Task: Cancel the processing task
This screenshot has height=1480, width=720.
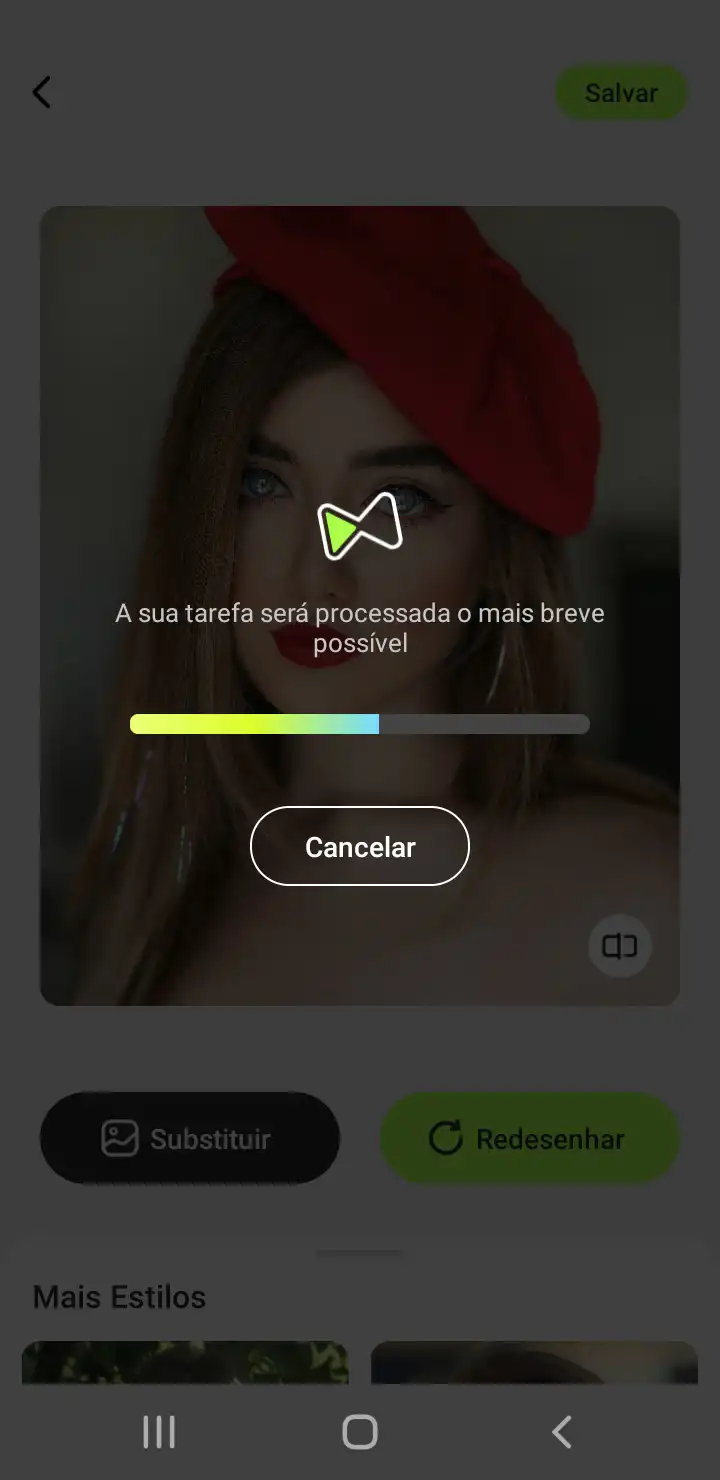Action: 359,846
